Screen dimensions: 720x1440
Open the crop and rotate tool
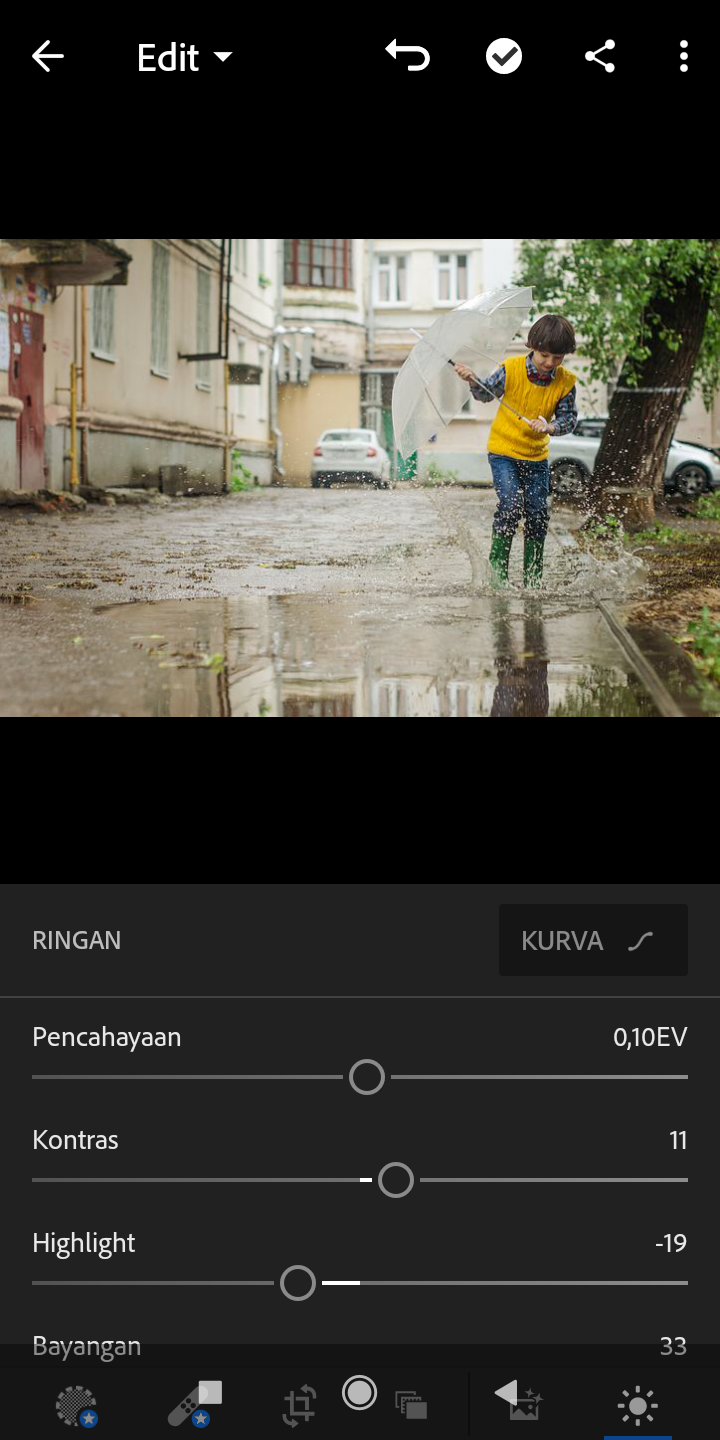299,1405
